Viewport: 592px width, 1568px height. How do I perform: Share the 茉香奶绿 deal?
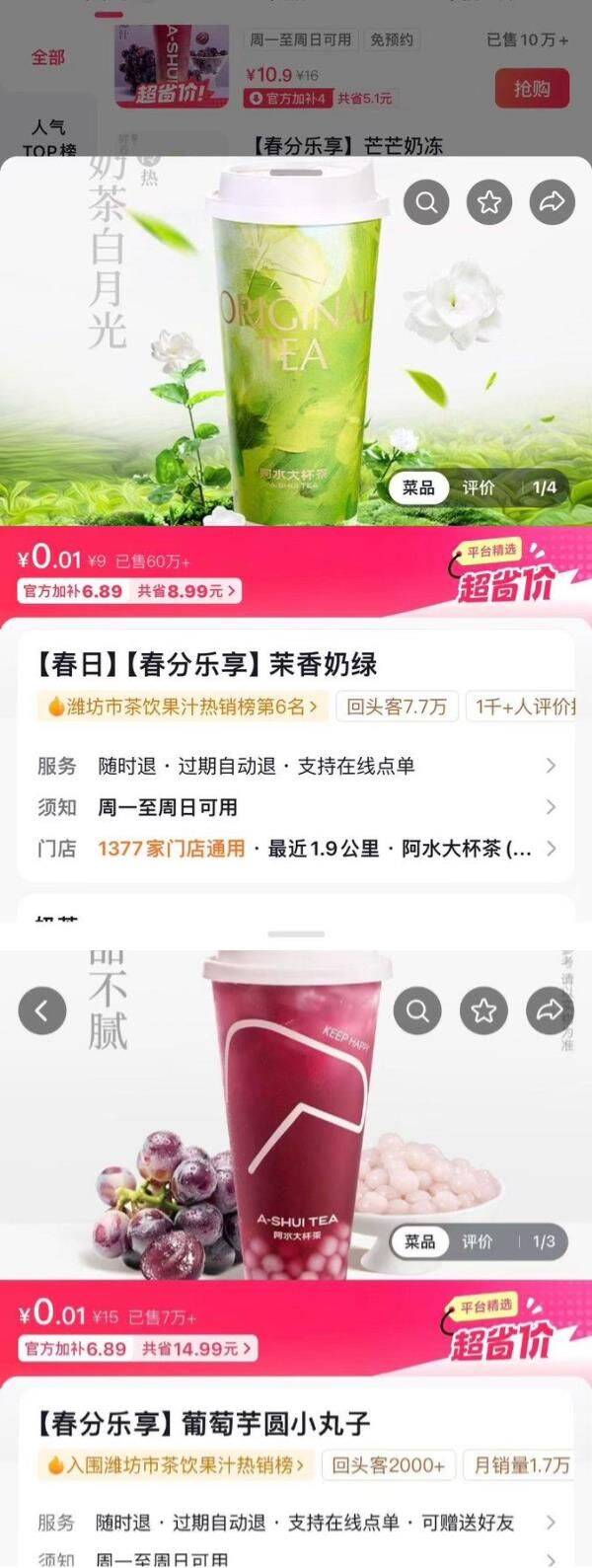[x=552, y=202]
